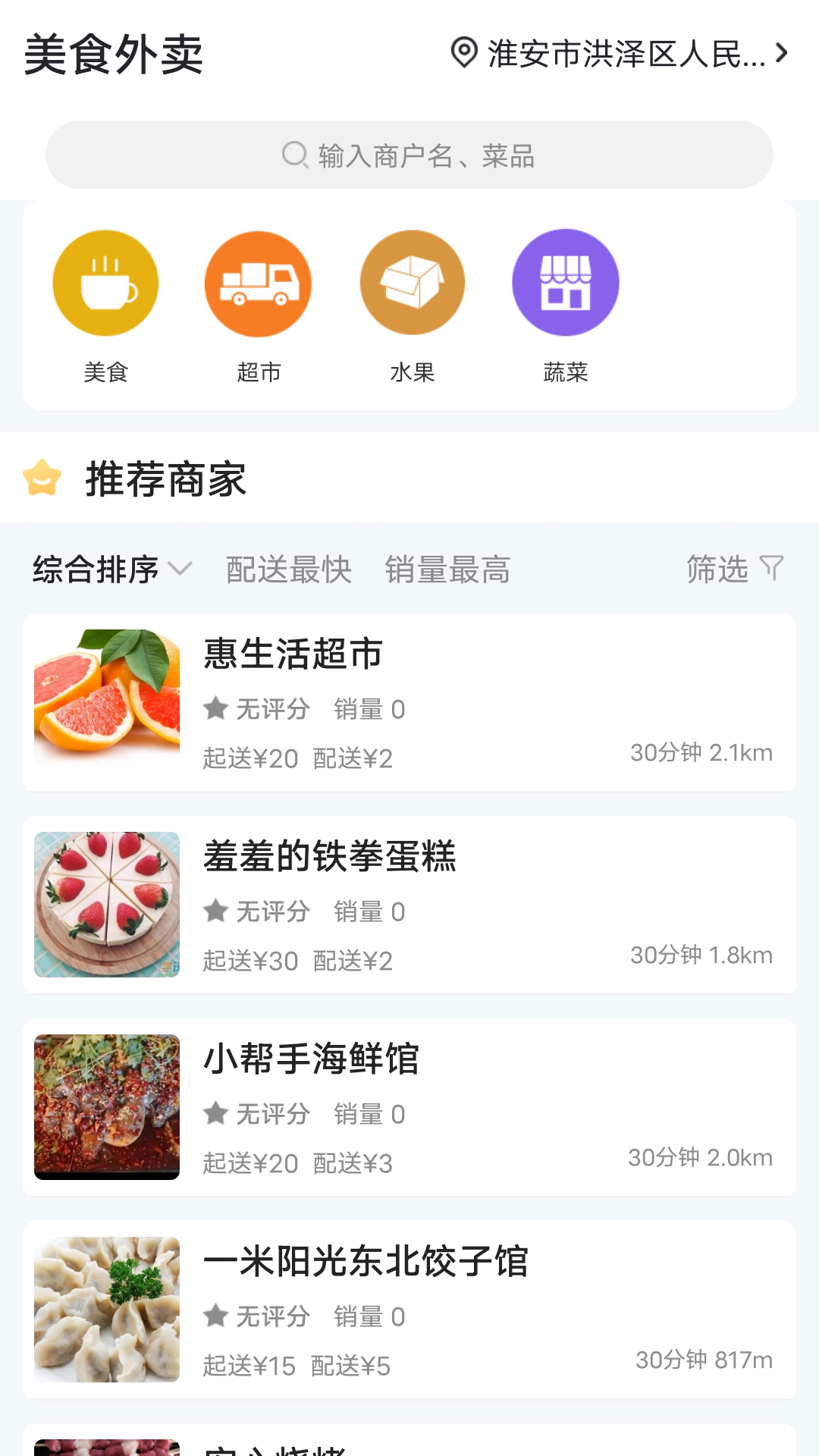Image resolution: width=819 pixels, height=1456 pixels.
Task: Click the 羞羞的铁拳蛋糕 cake thumbnail
Action: 106,904
